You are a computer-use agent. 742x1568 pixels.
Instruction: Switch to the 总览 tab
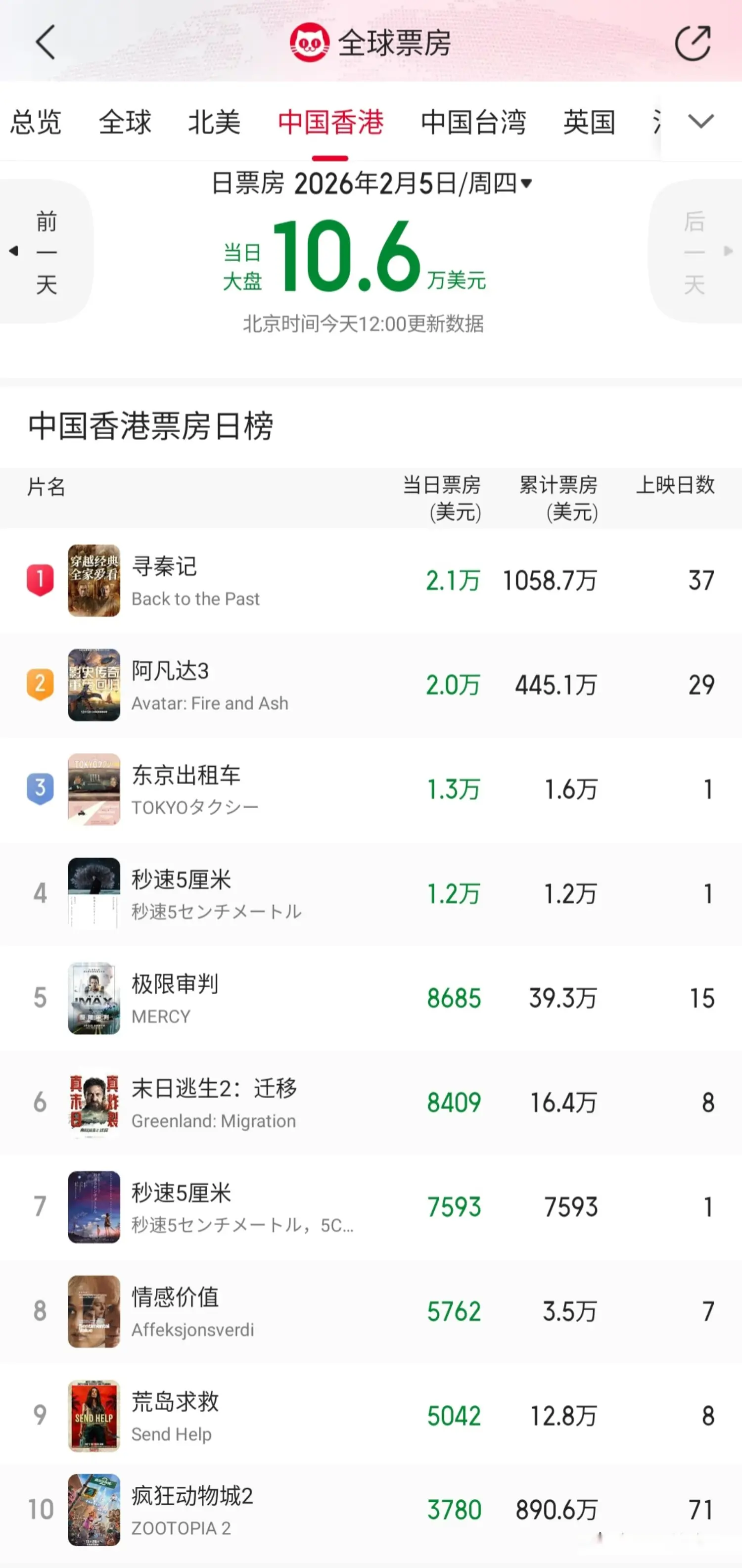[x=36, y=122]
